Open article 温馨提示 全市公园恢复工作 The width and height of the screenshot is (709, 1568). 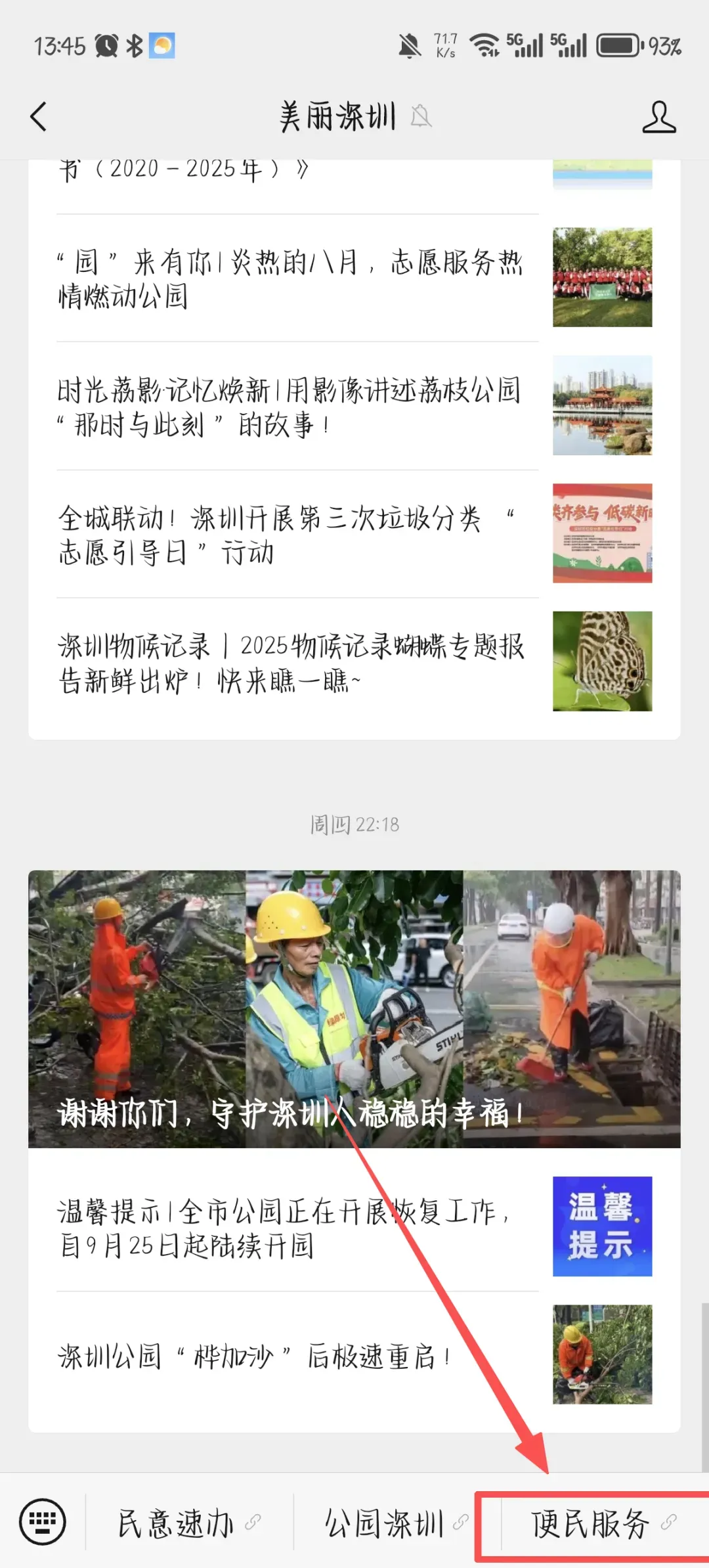point(354,1227)
